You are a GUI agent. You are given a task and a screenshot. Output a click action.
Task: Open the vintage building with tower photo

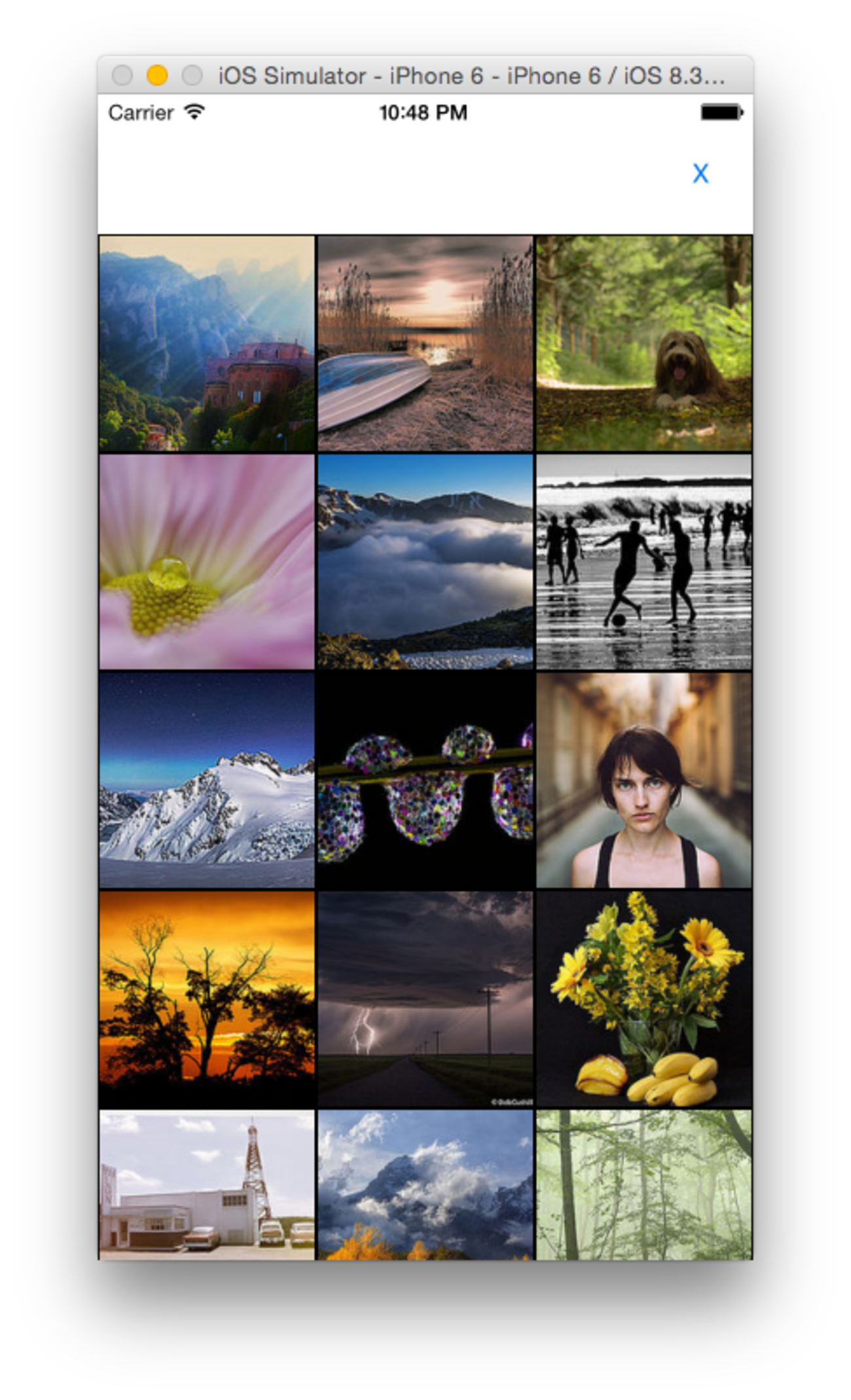coord(207,1185)
